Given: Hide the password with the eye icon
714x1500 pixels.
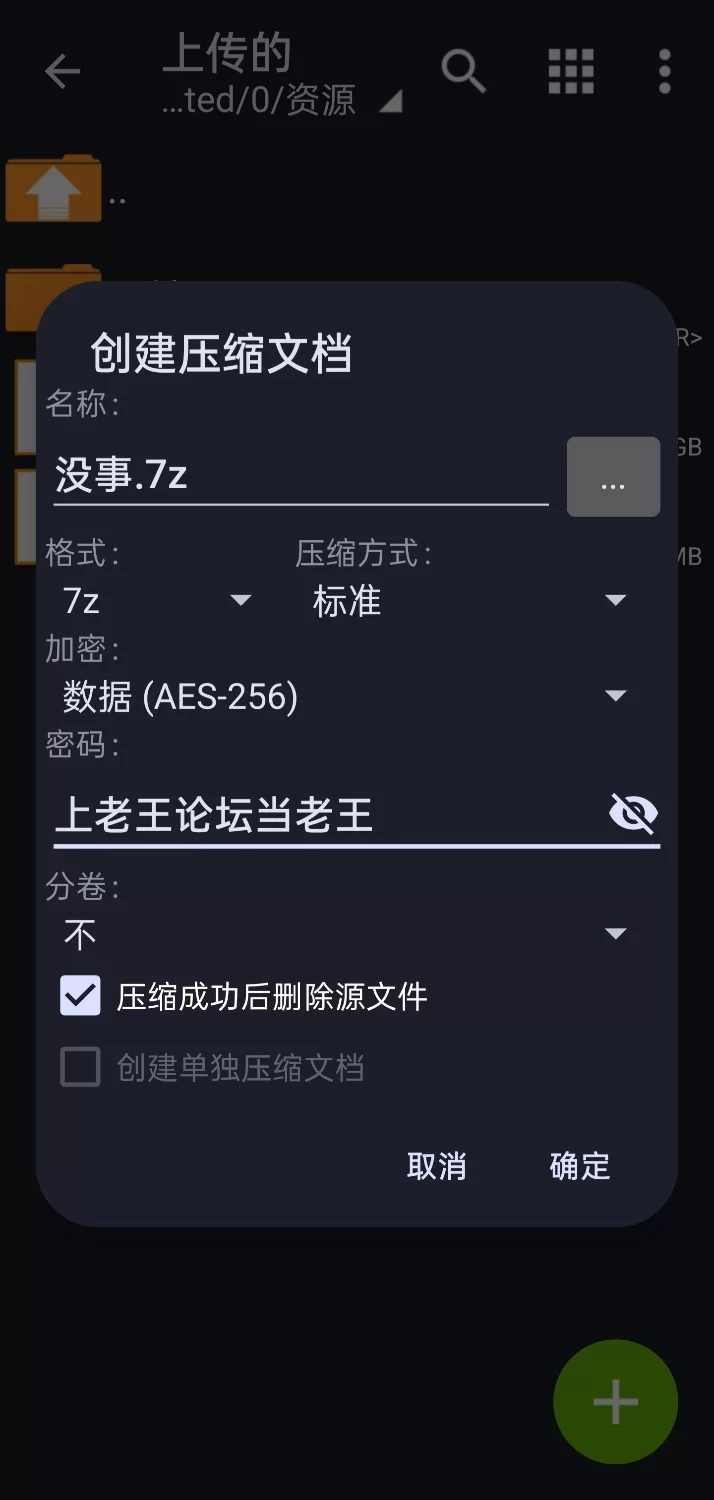Looking at the screenshot, I should (x=633, y=814).
